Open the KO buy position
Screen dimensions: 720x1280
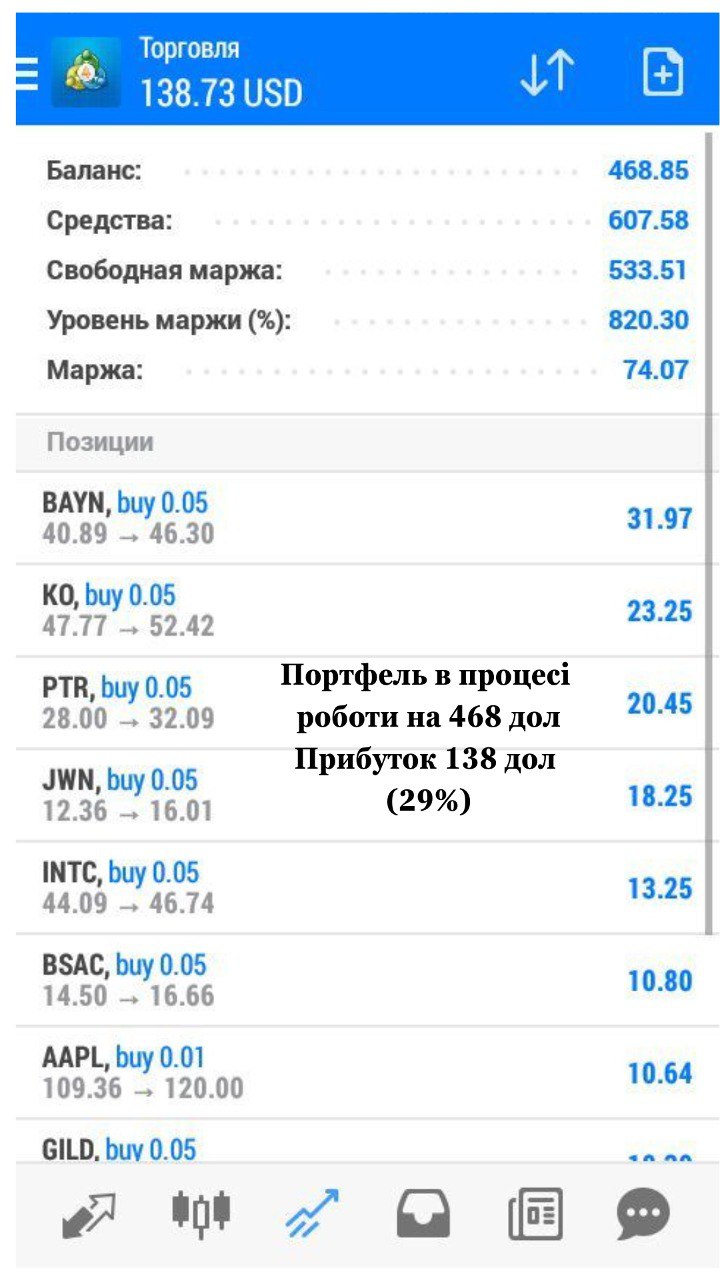coord(362,610)
